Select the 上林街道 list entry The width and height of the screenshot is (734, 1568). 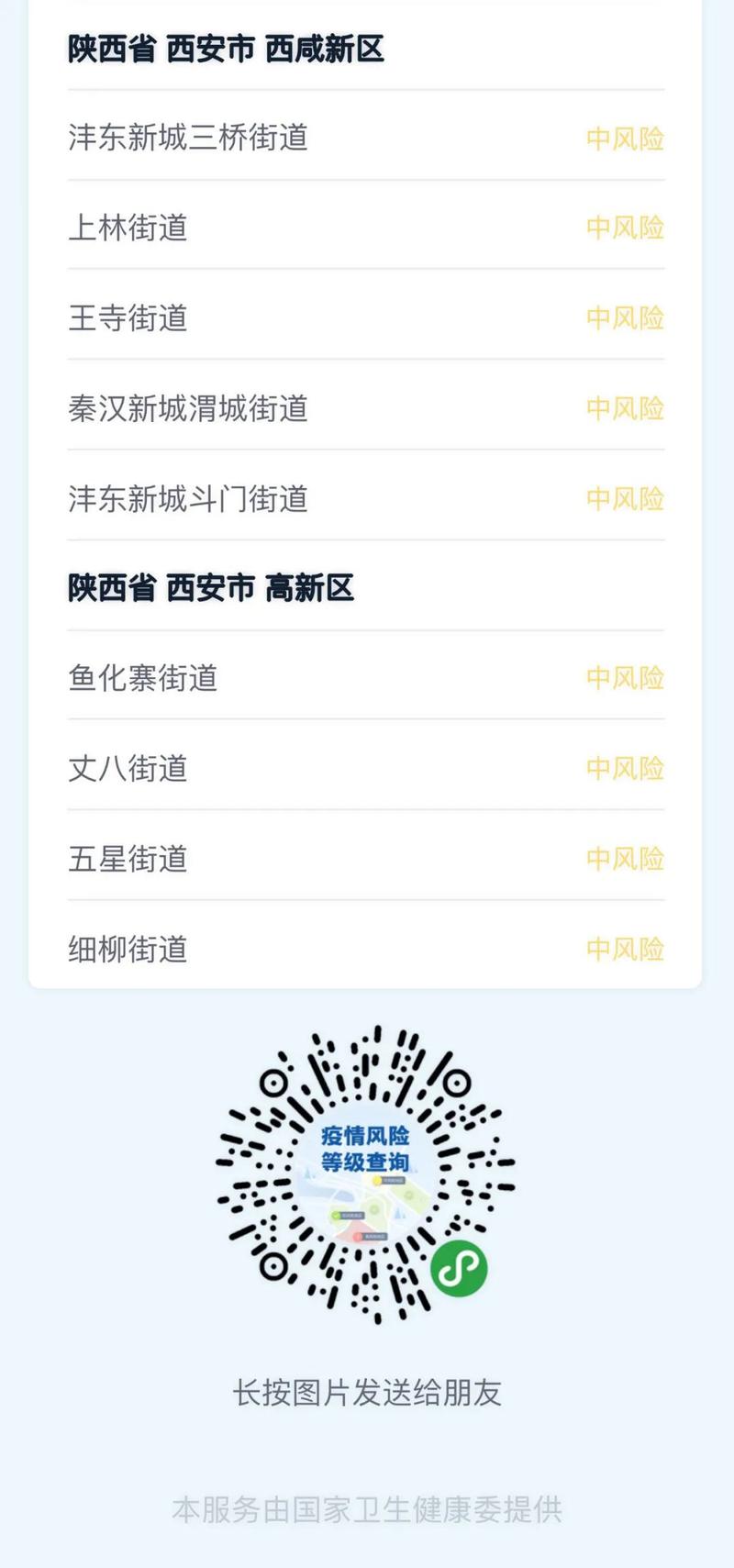click(x=128, y=229)
